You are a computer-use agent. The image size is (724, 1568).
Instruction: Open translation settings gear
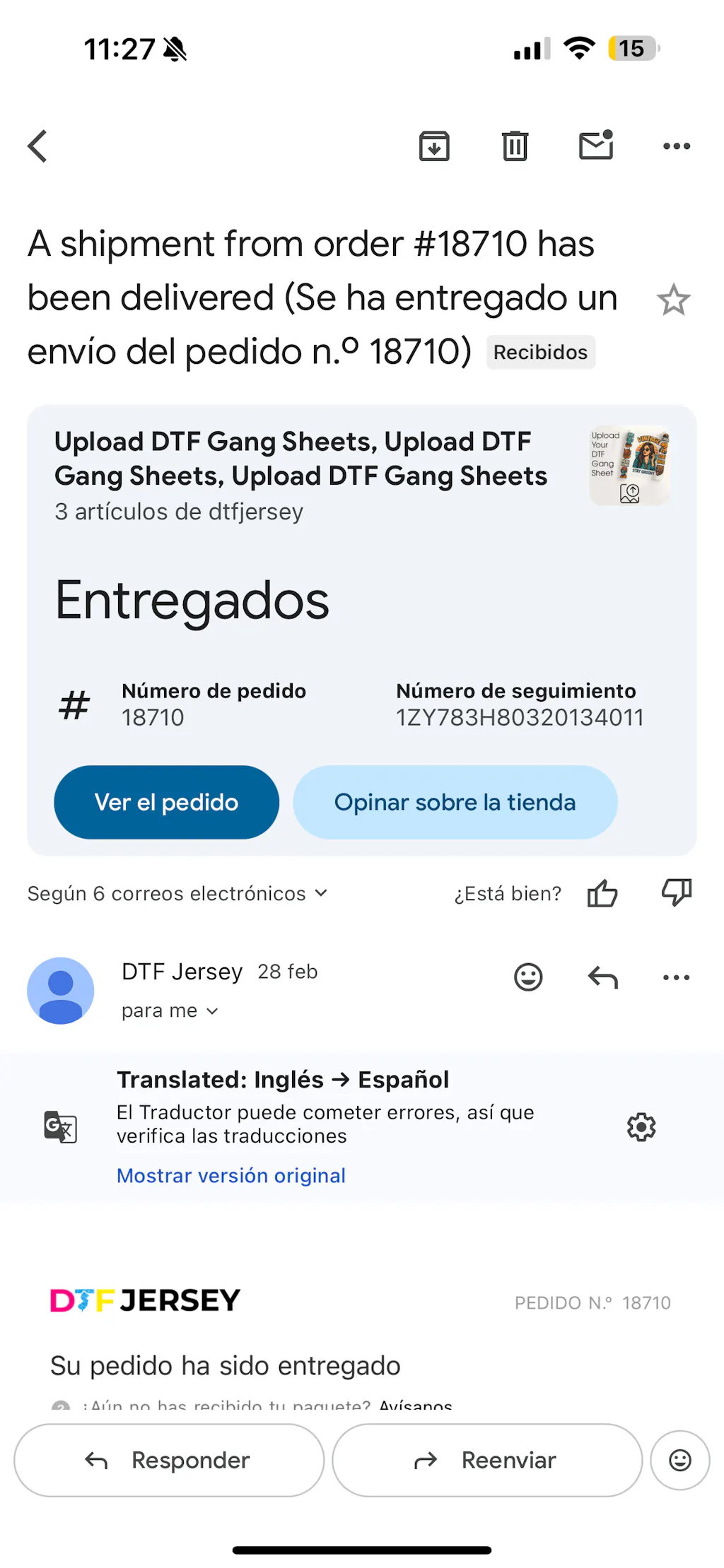coord(641,1127)
